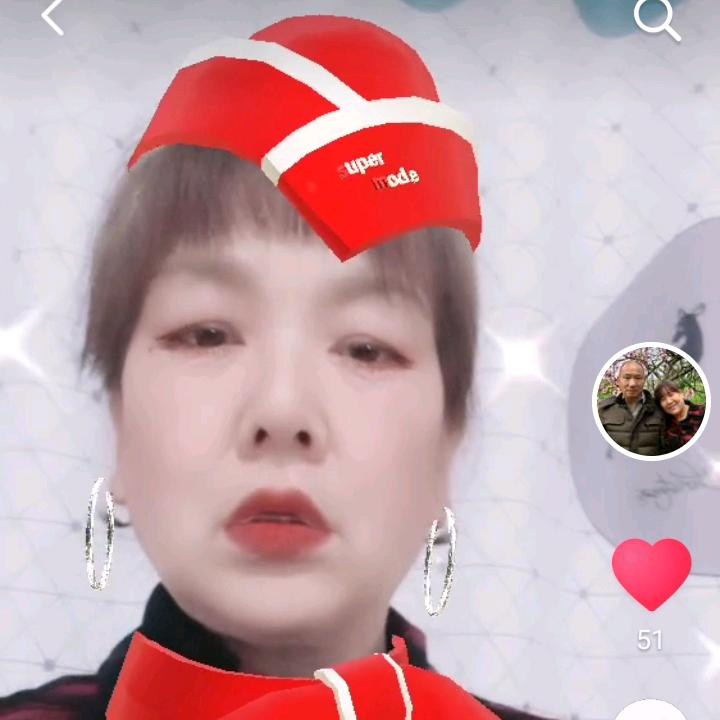Open the creator's profile avatar
720x720 pixels.
tap(651, 402)
